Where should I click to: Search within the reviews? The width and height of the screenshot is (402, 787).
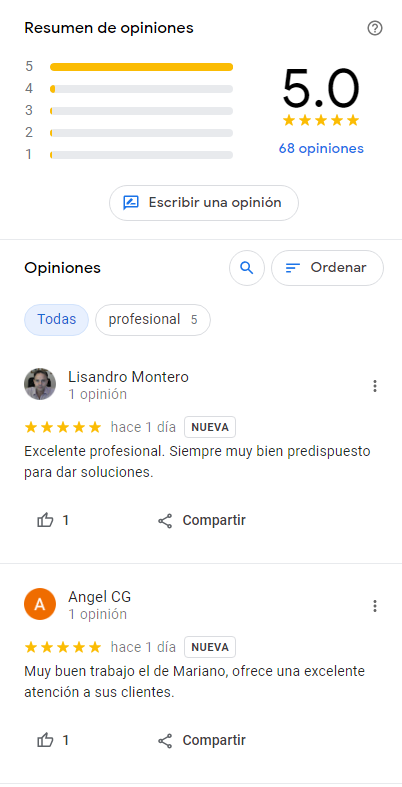pos(247,268)
